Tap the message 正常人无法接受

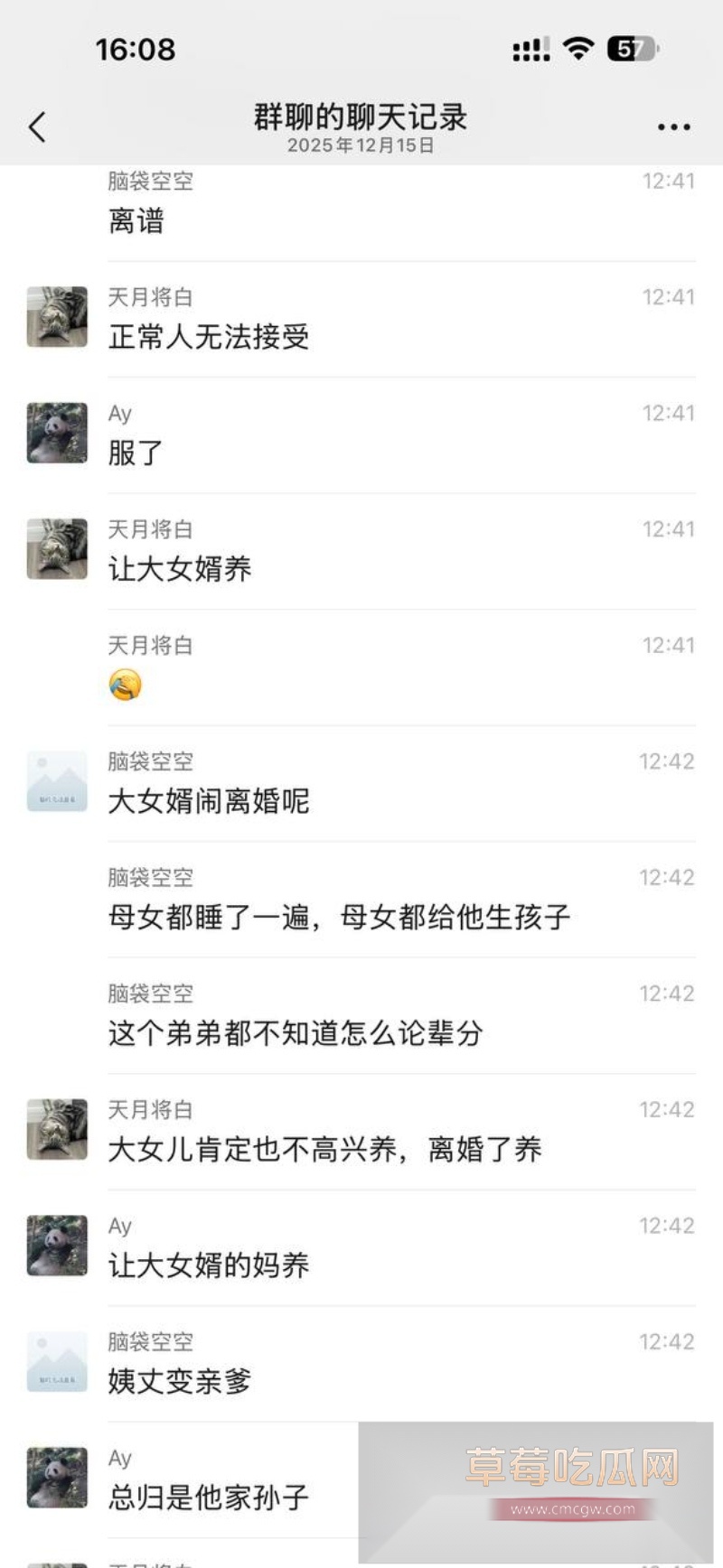click(x=208, y=338)
